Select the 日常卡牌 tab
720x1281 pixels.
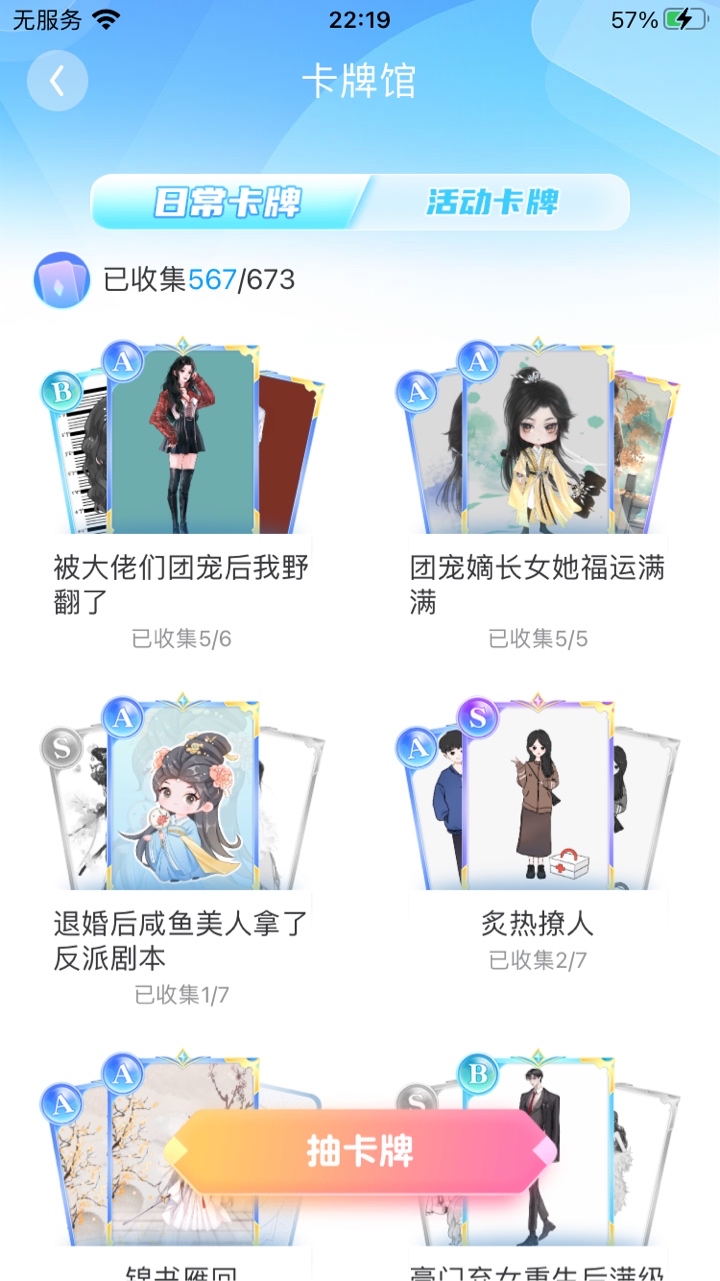click(x=228, y=202)
